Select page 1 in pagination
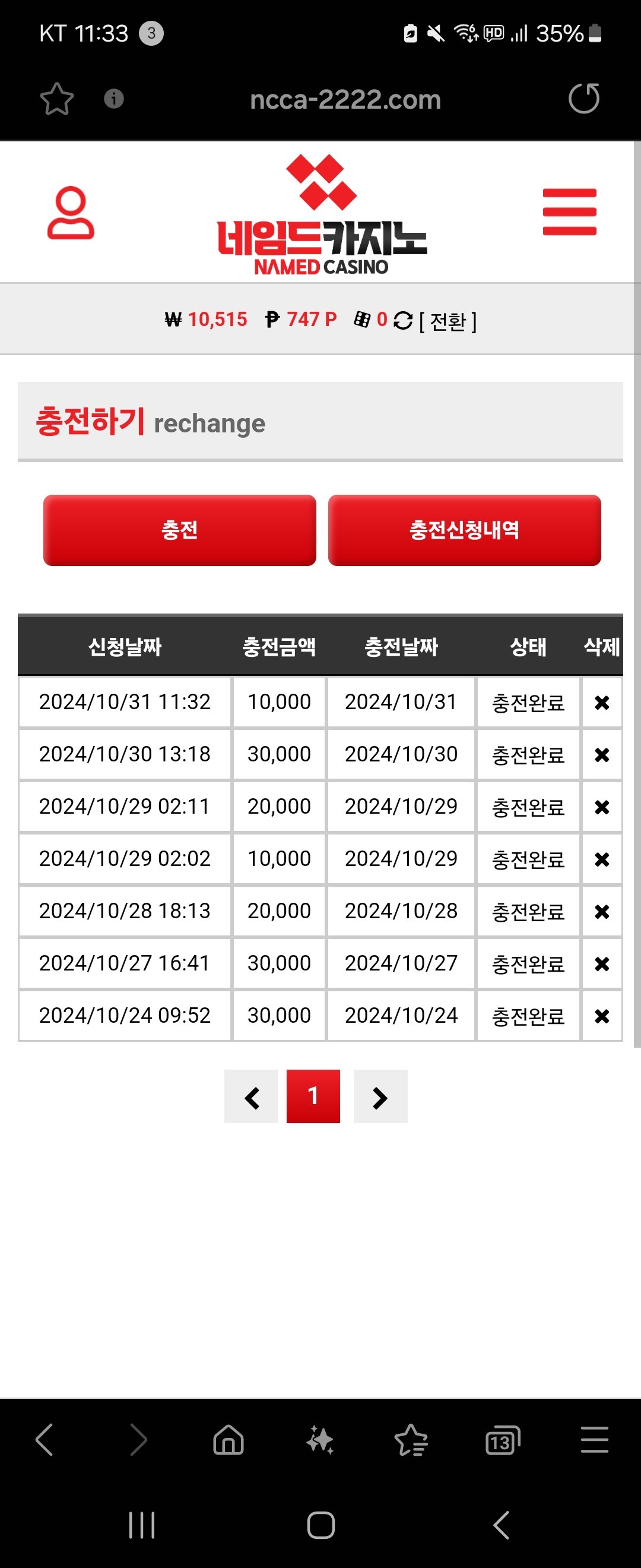Screen dimensions: 641x1568 tap(313, 1096)
